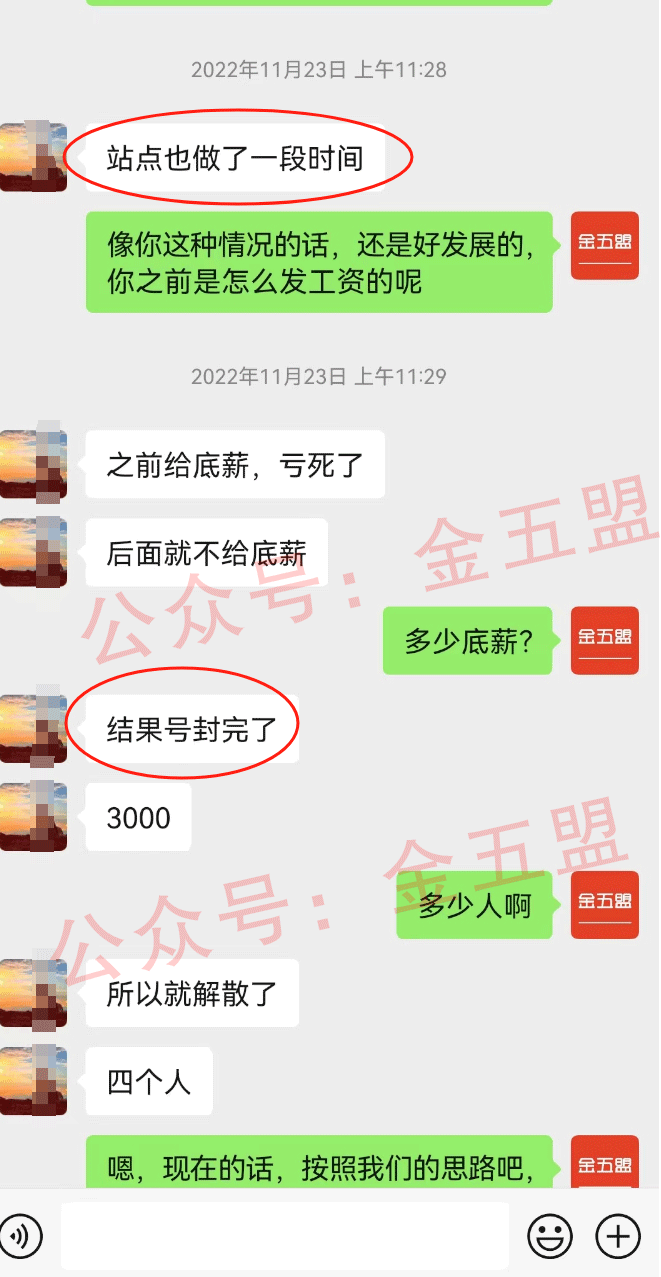Open the emoji sticker panel
This screenshot has width=661, height=1277.
(549, 1236)
